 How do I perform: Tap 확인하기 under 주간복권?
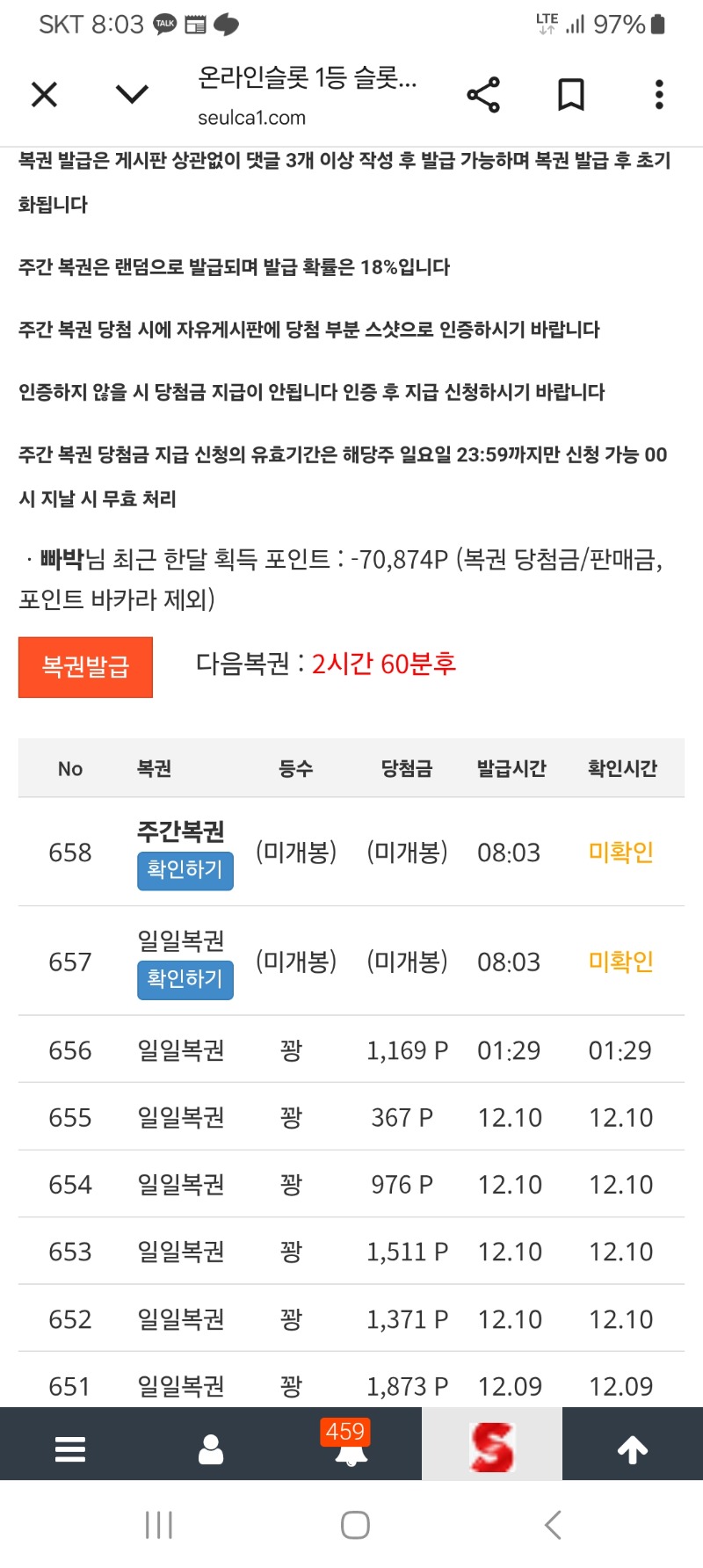pyautogui.click(x=185, y=870)
